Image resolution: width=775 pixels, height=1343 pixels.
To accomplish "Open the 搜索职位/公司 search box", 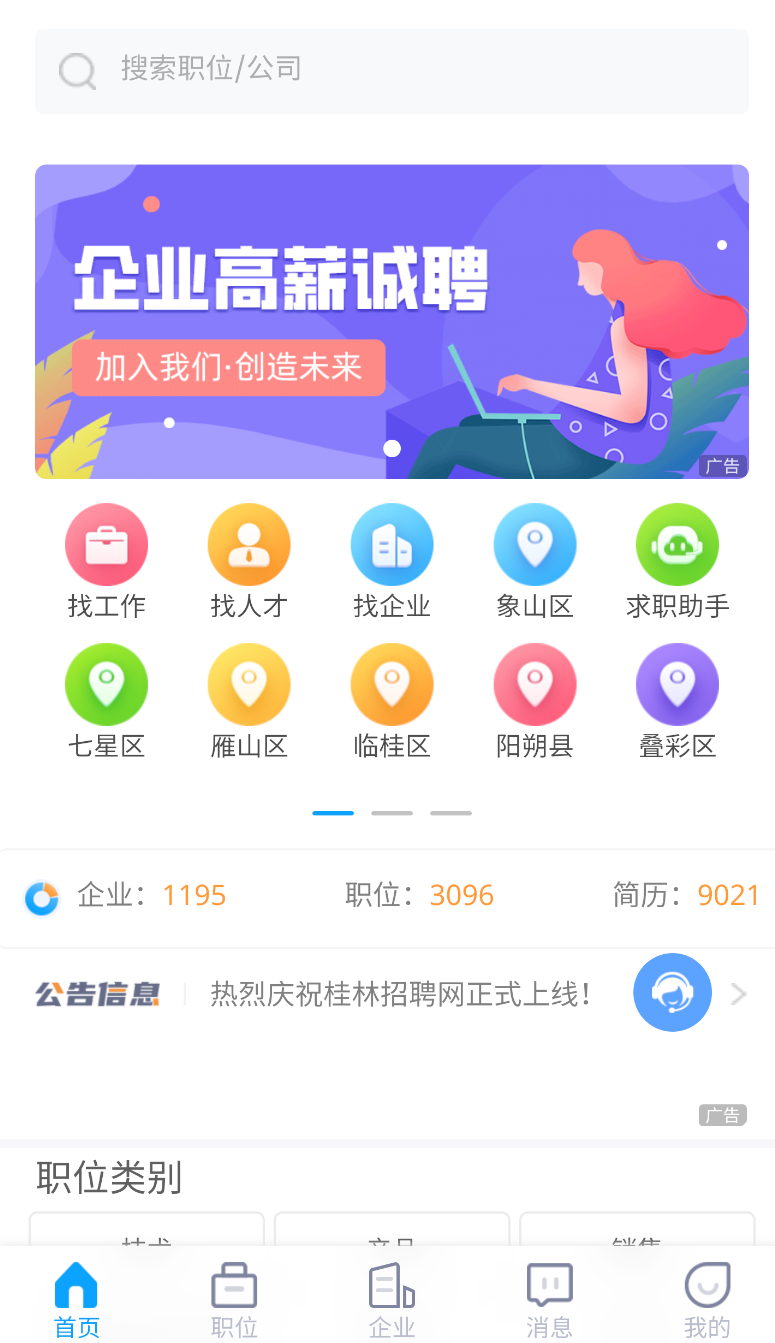I will click(390, 70).
